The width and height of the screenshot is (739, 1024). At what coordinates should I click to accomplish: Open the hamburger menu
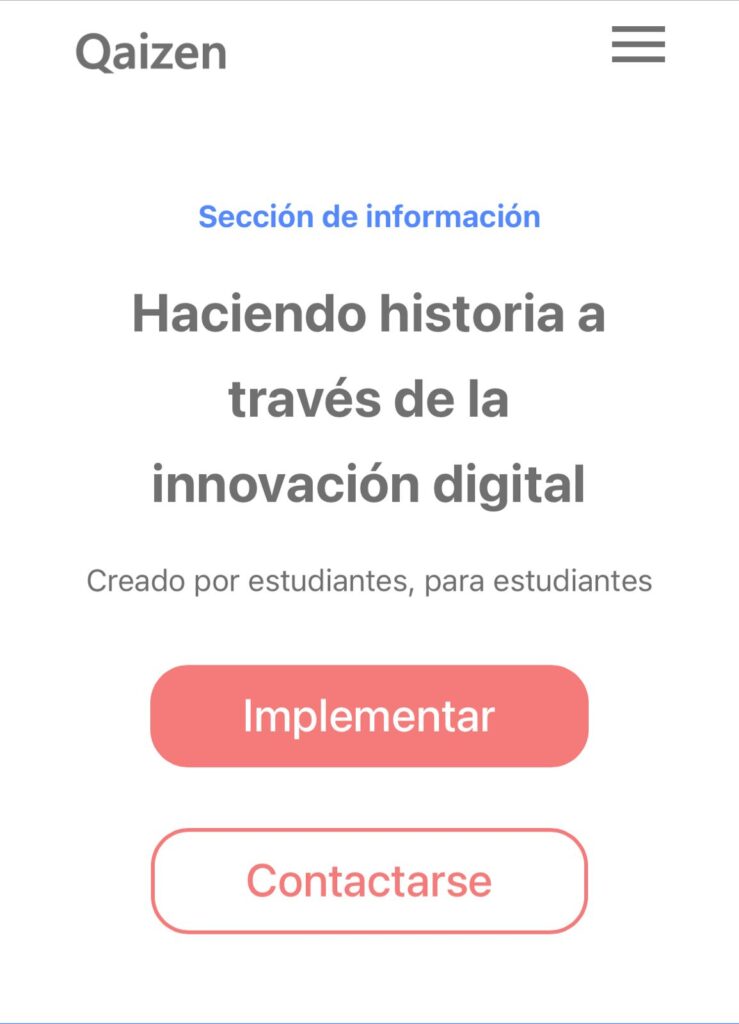coord(638,45)
